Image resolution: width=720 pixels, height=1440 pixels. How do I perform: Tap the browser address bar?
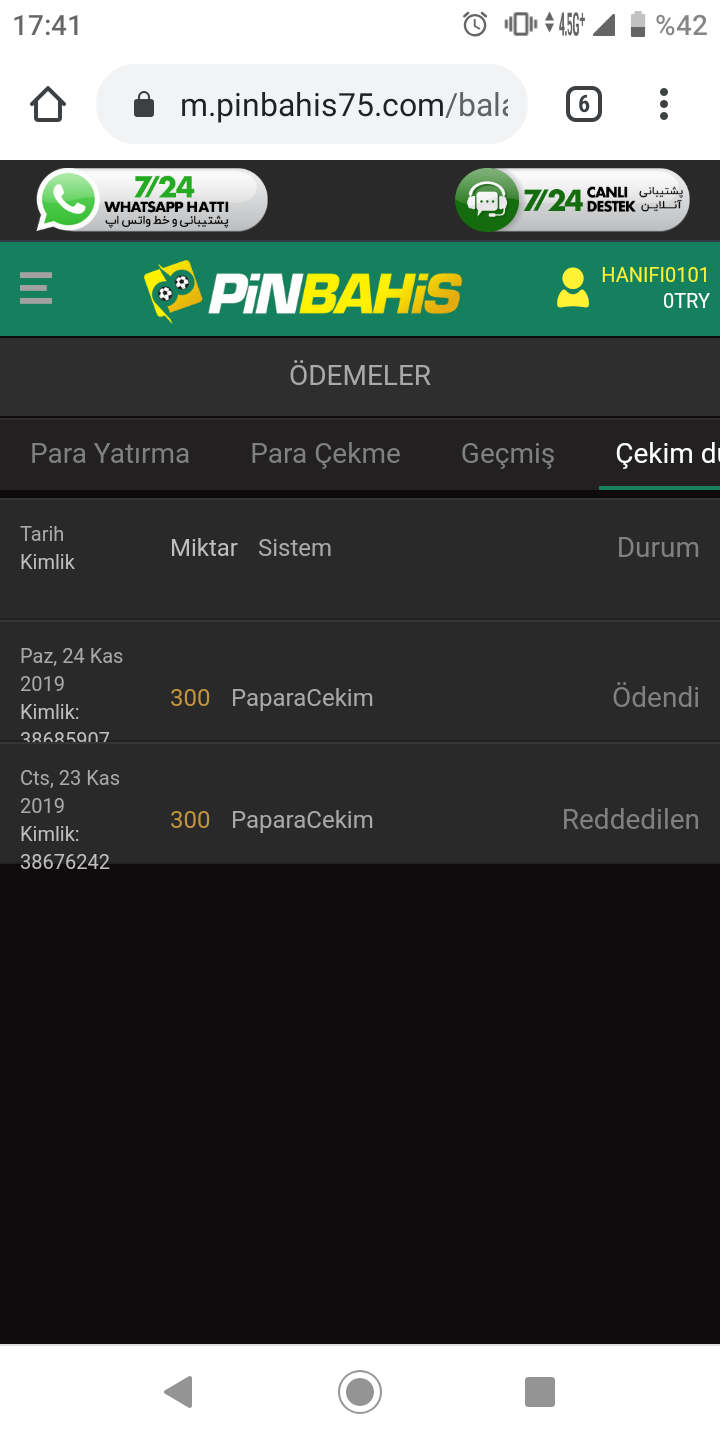click(311, 104)
